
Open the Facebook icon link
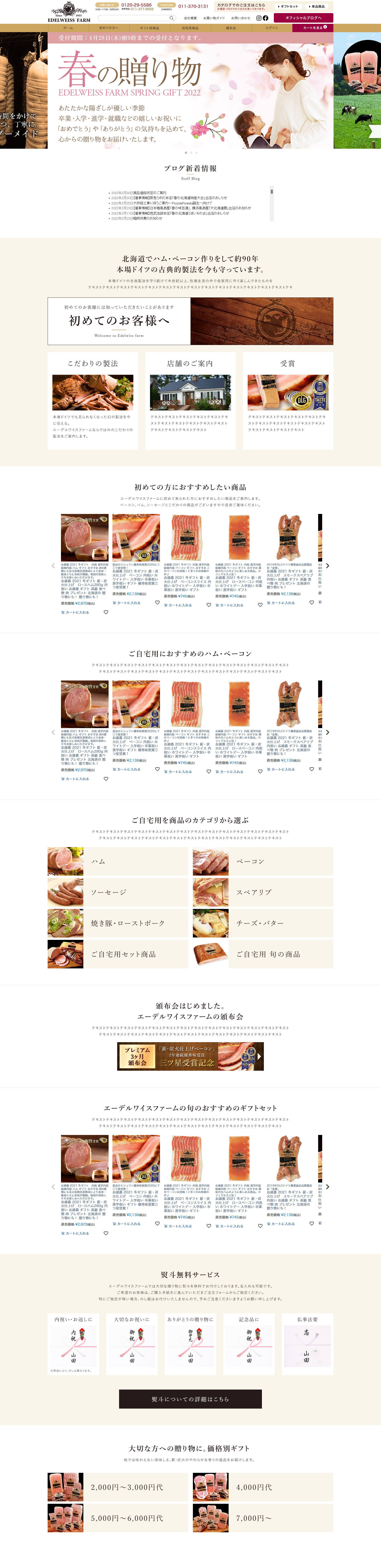click(265, 18)
